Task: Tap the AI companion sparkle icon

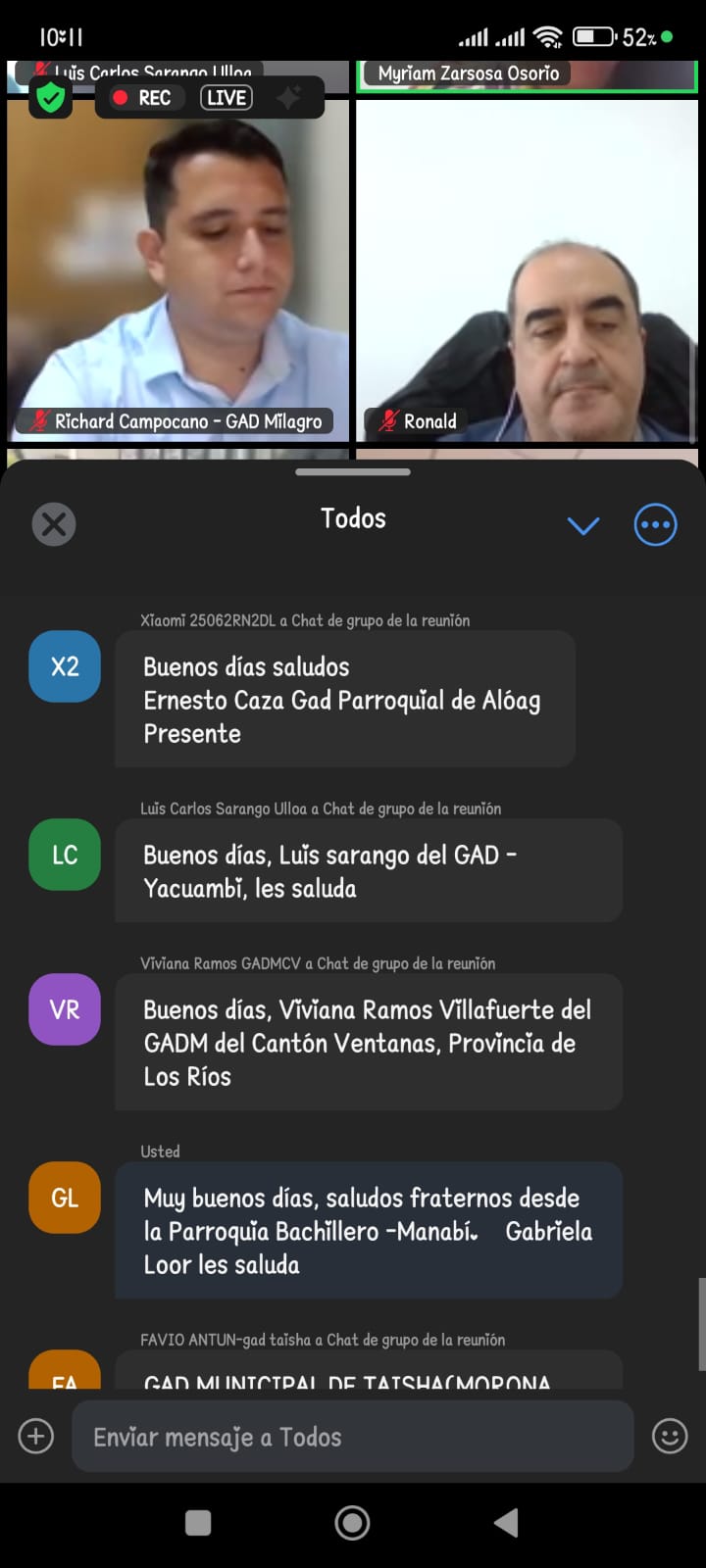Action: (x=288, y=98)
